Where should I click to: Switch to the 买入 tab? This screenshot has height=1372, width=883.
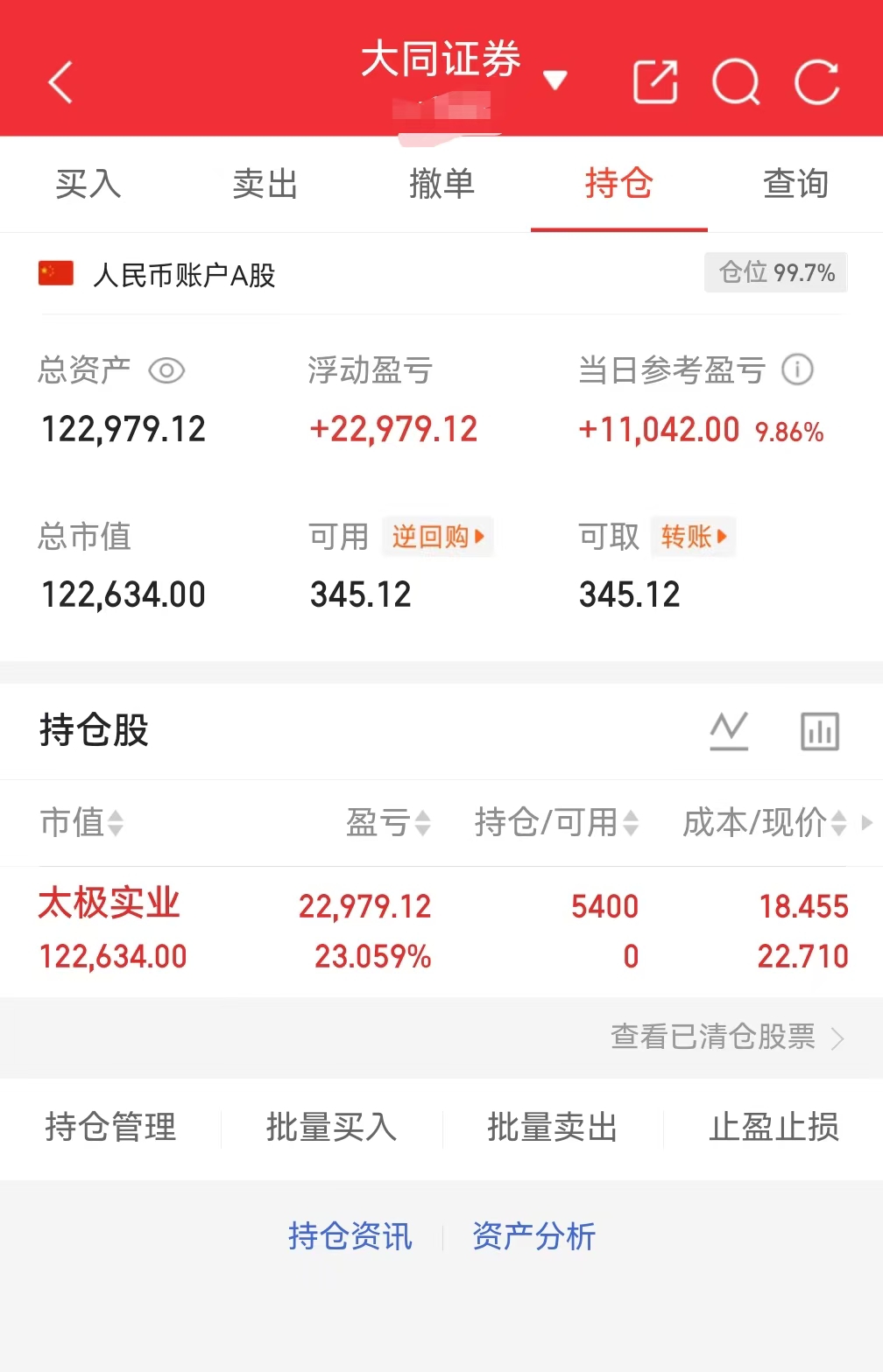click(88, 184)
